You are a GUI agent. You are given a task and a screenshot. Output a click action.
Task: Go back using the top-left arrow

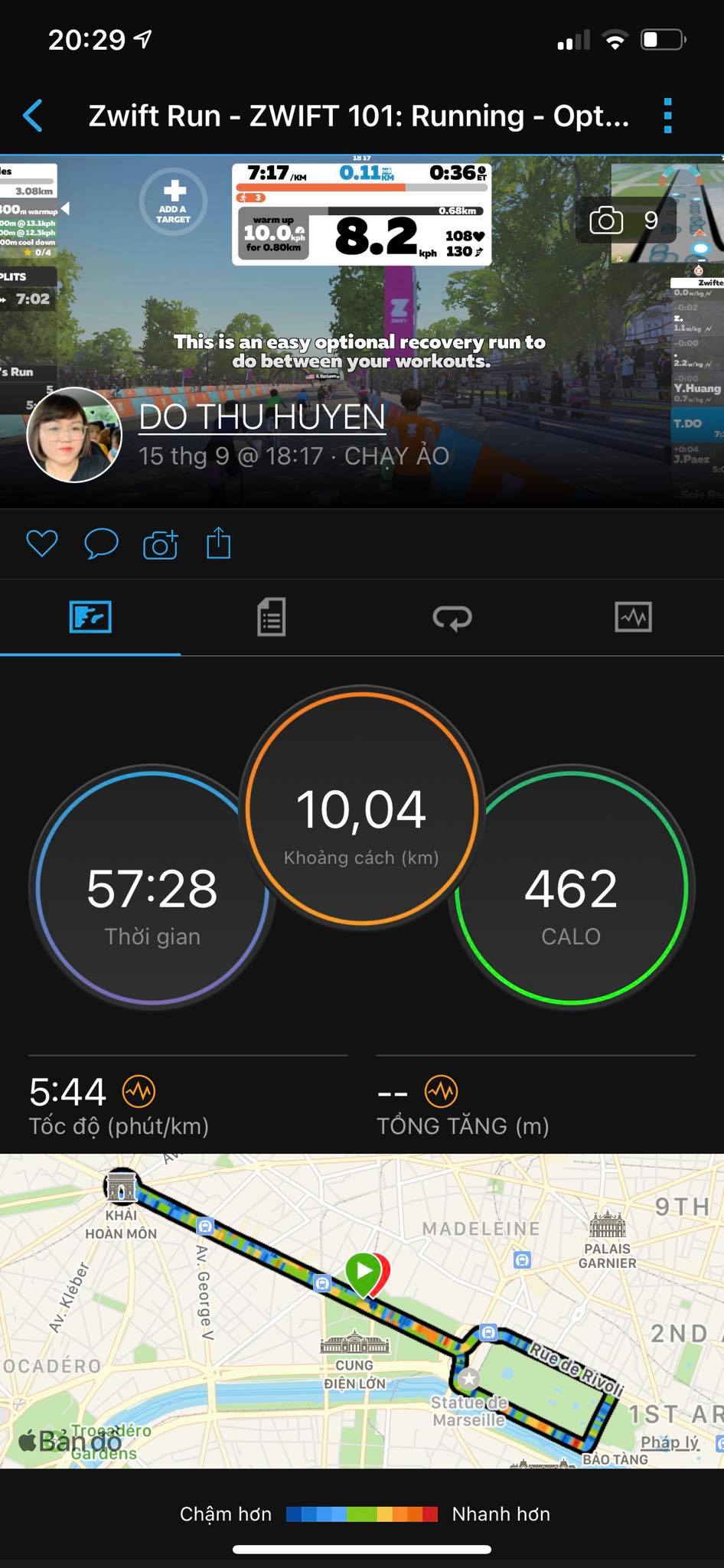coord(33,116)
